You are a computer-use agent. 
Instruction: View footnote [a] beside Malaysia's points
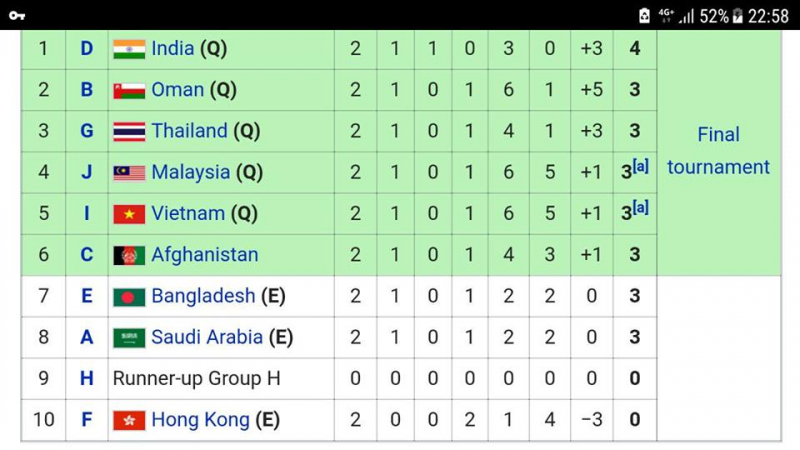pos(641,166)
